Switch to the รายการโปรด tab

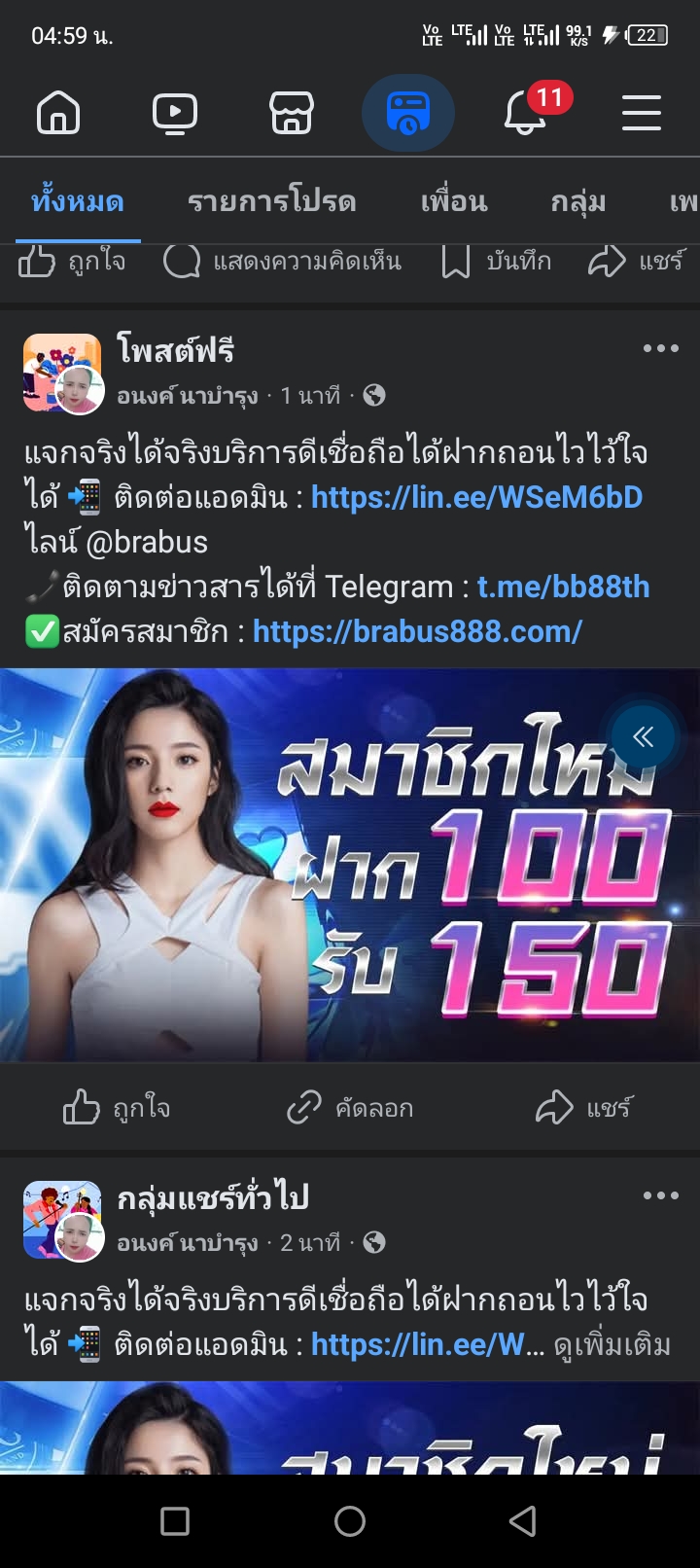(271, 201)
